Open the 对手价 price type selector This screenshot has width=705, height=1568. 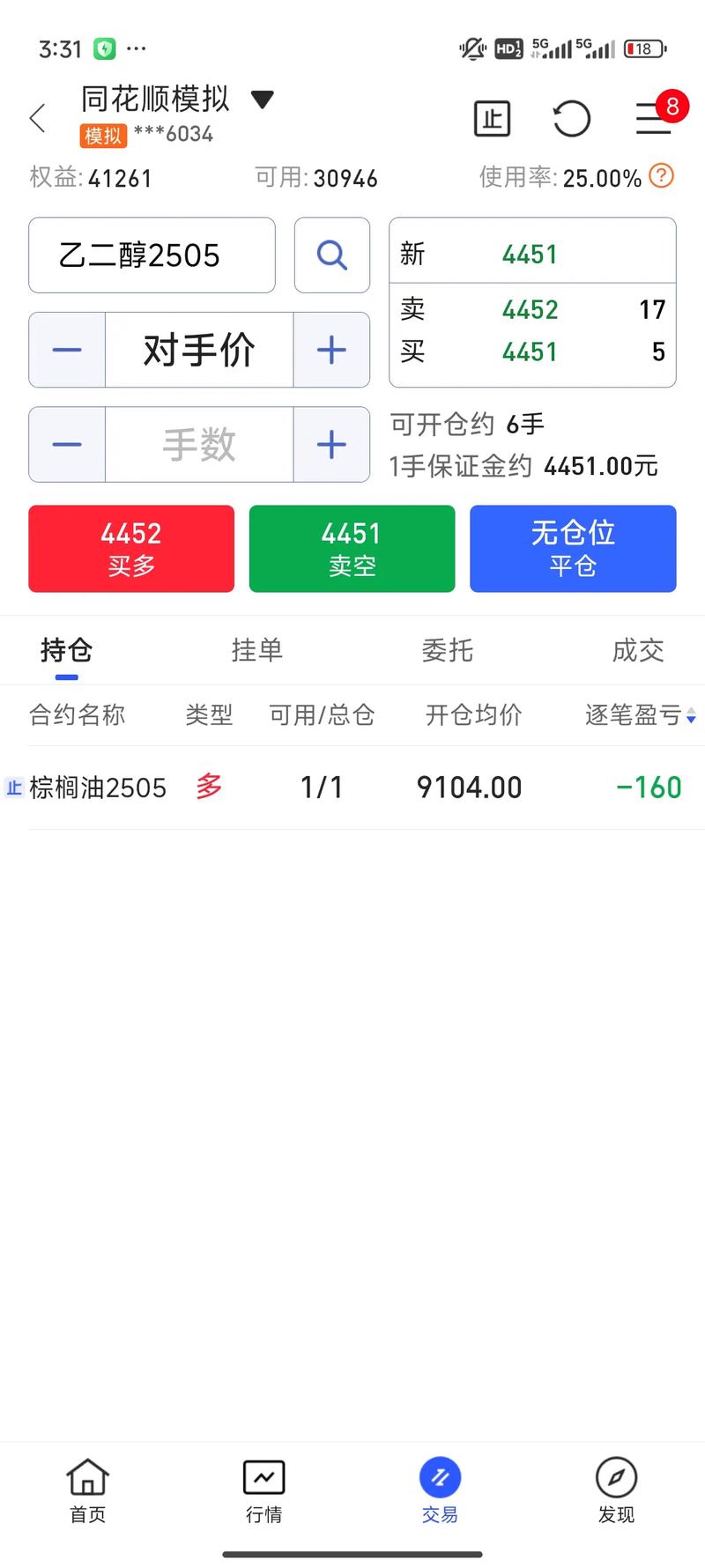click(x=198, y=350)
